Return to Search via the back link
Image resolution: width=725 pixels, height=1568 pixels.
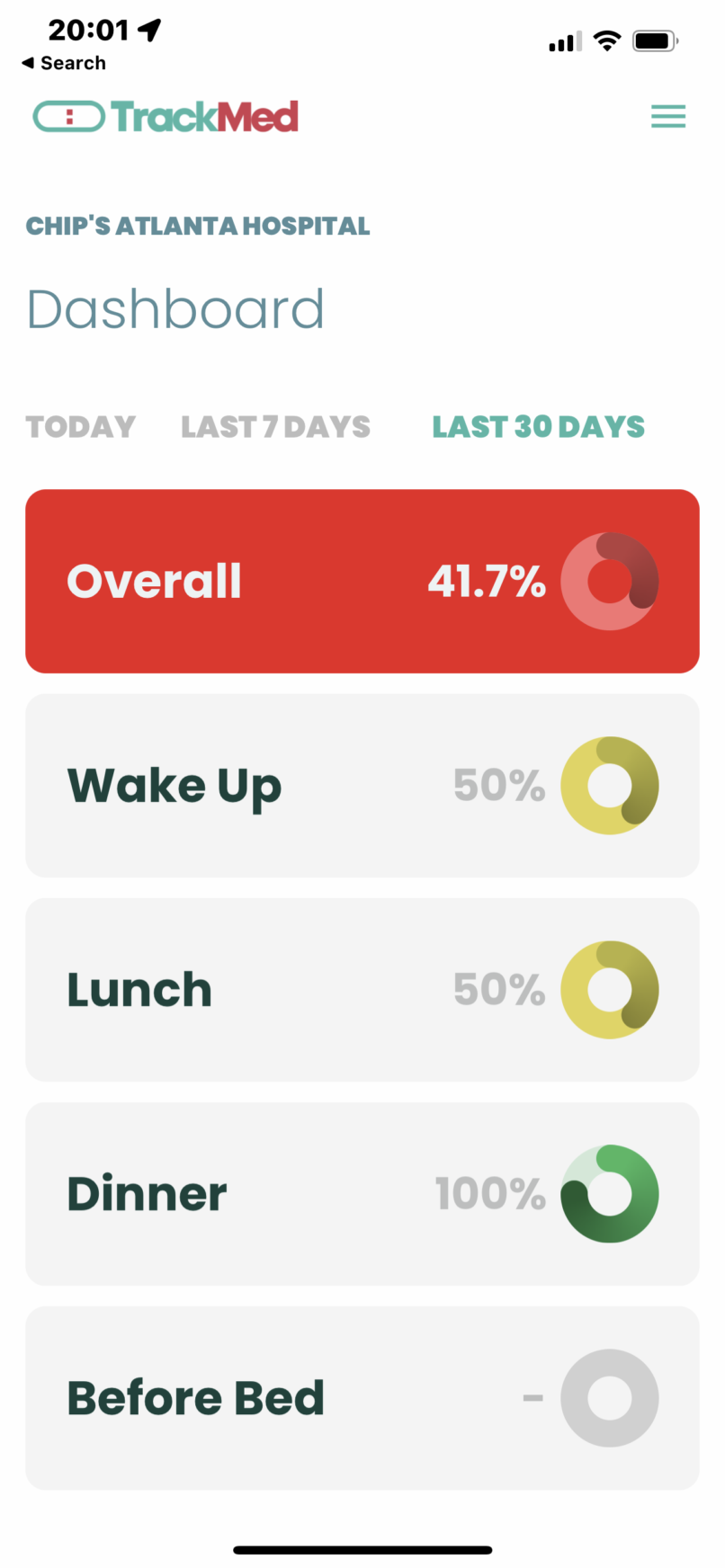(x=64, y=63)
